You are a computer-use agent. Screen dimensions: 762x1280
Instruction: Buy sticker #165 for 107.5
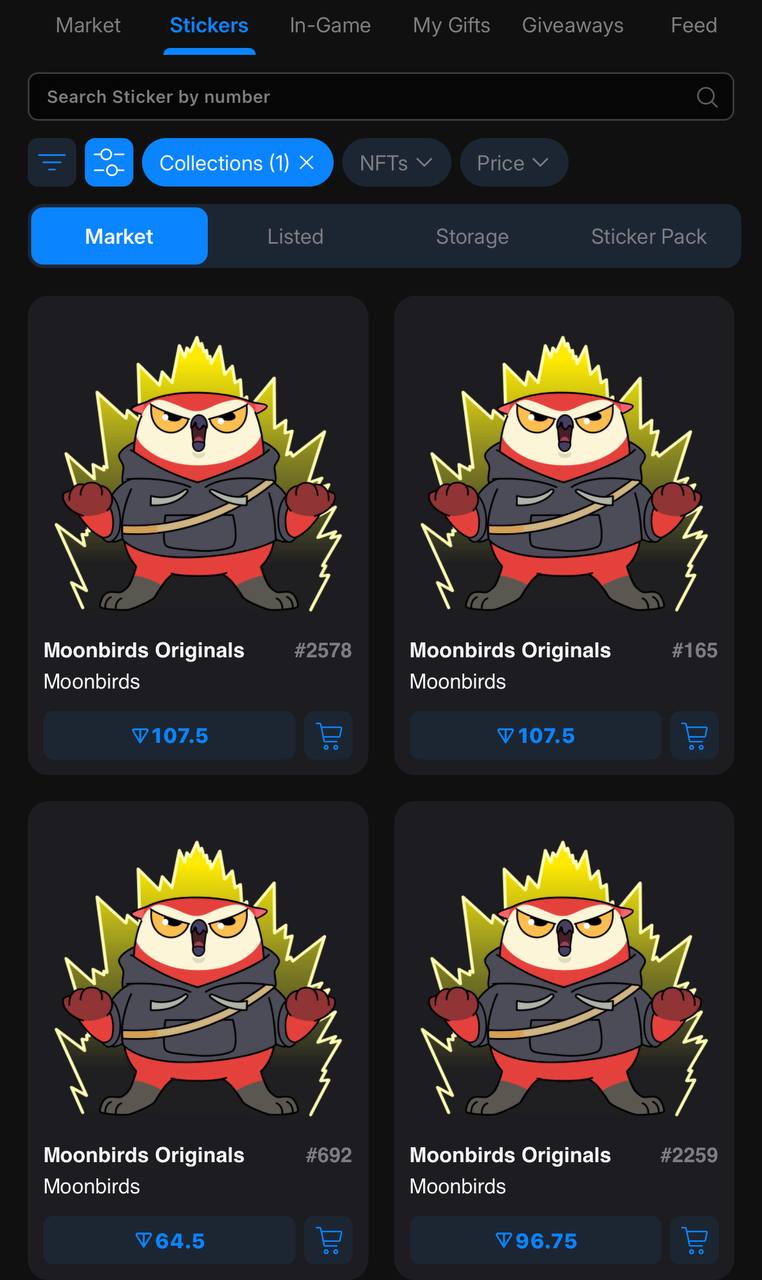tap(535, 736)
